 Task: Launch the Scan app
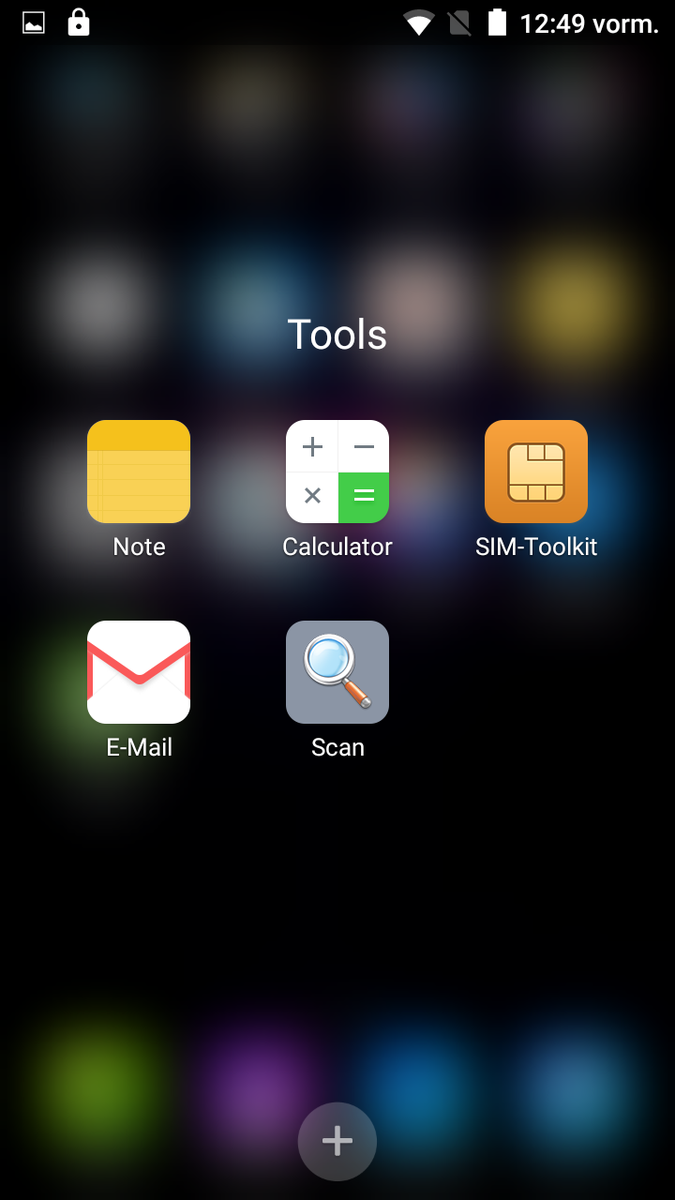(337, 672)
